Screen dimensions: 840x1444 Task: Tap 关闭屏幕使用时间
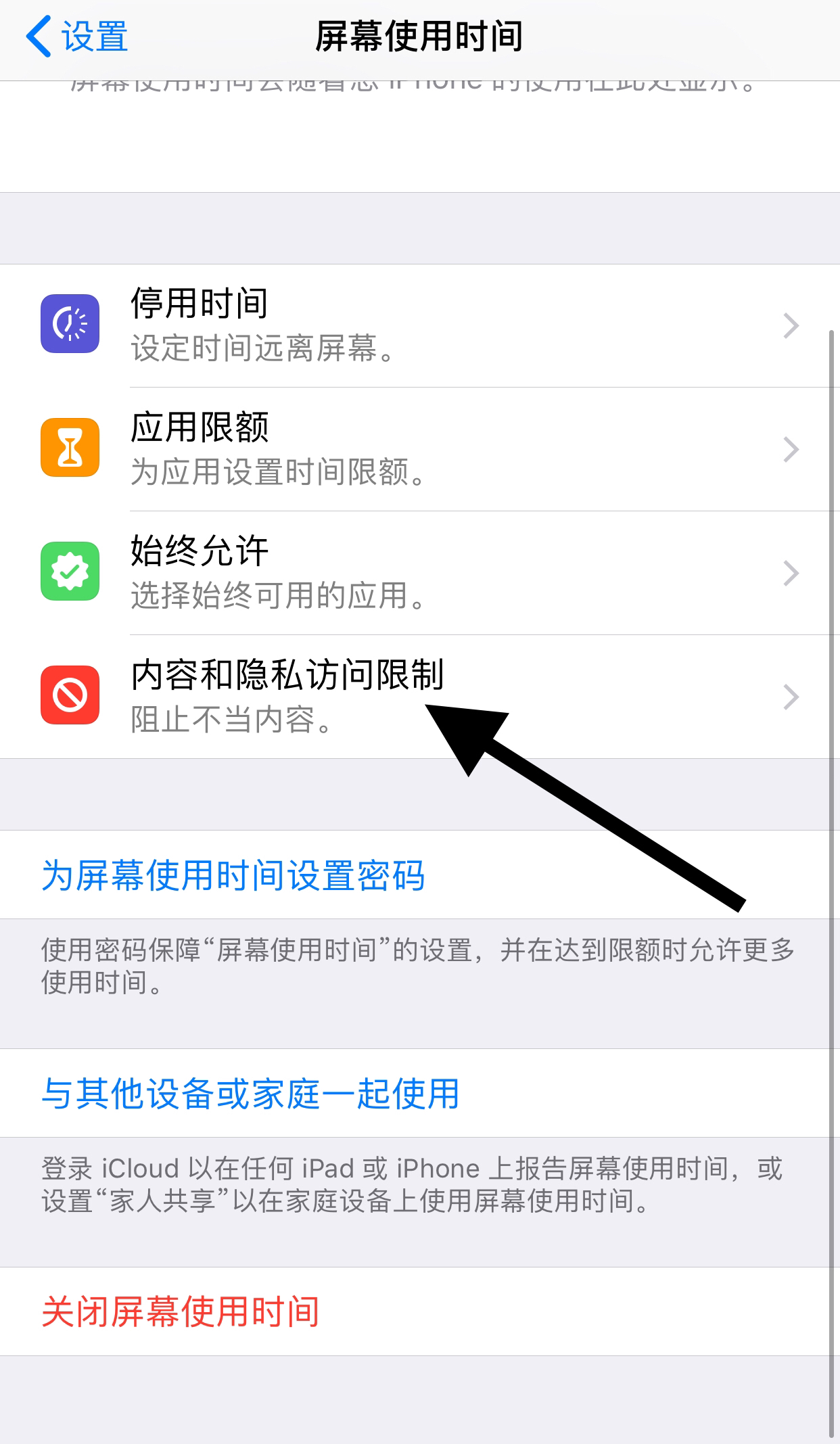tap(181, 1312)
